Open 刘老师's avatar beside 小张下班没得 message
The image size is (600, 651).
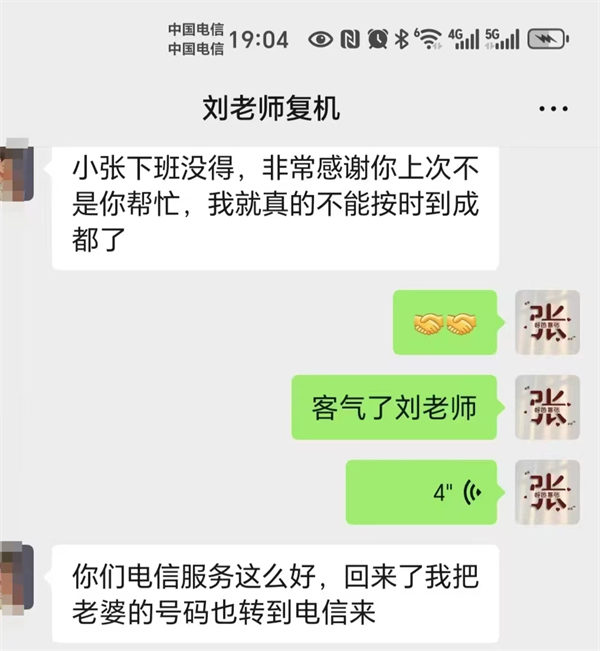click(x=15, y=173)
